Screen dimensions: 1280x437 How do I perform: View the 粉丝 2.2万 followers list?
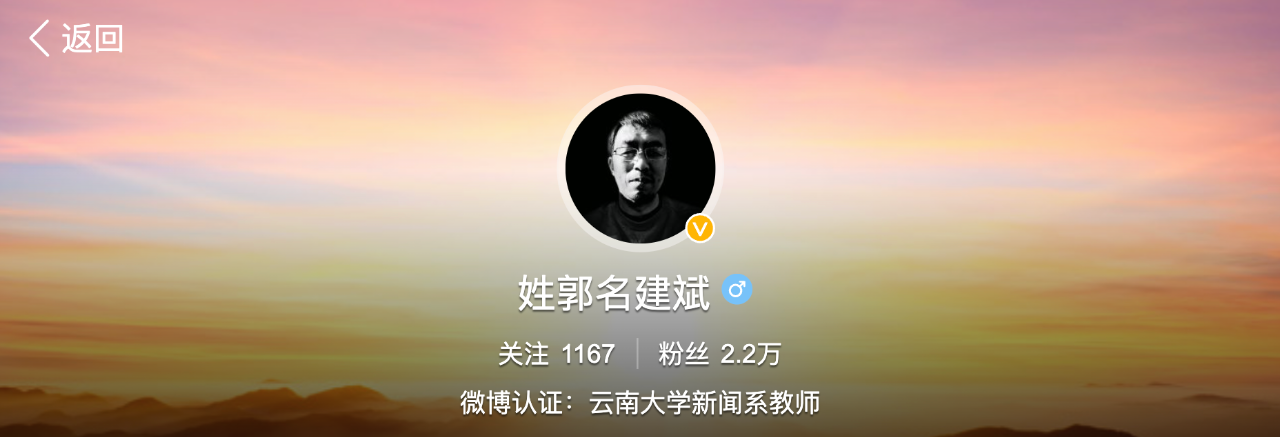click(719, 354)
